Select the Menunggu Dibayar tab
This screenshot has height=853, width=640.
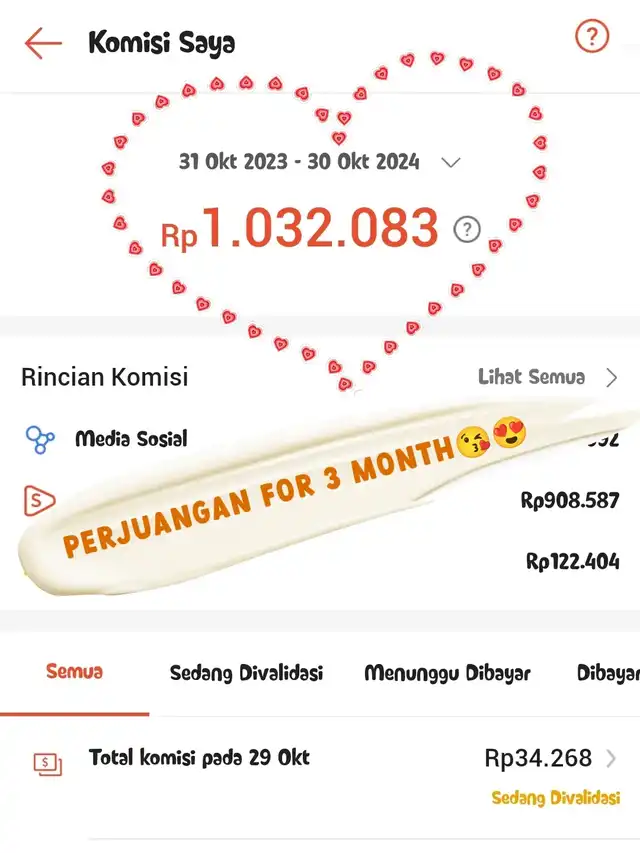(x=447, y=673)
